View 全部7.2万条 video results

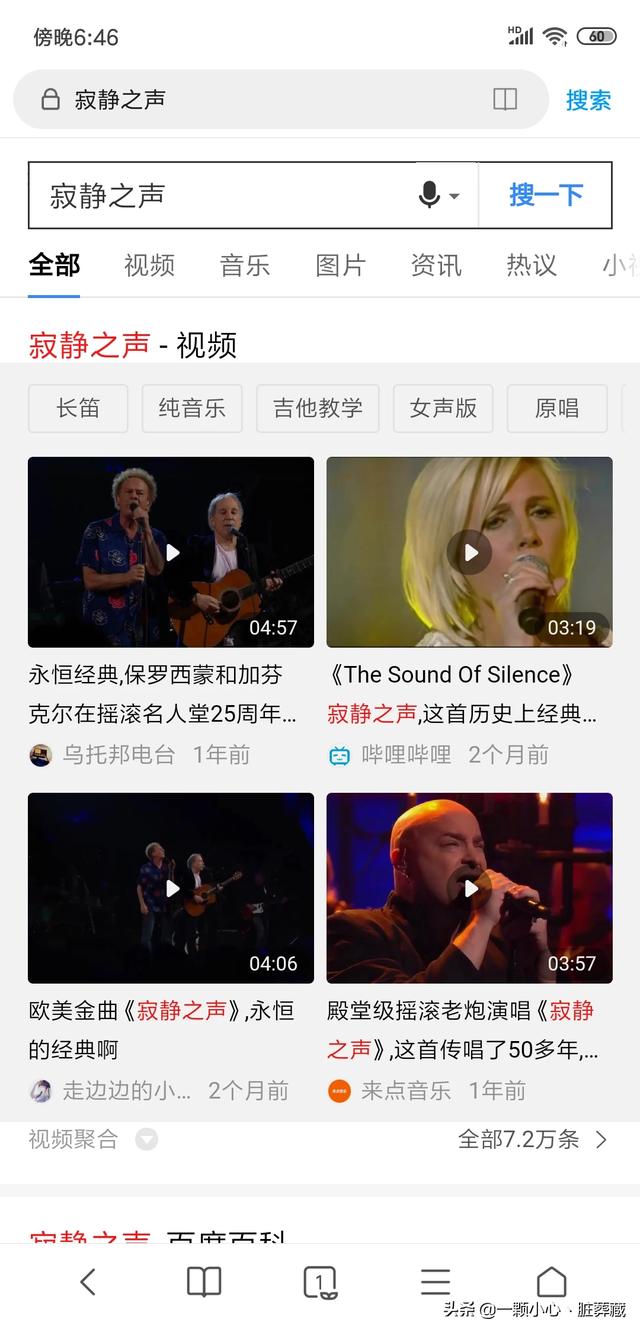(x=532, y=1139)
